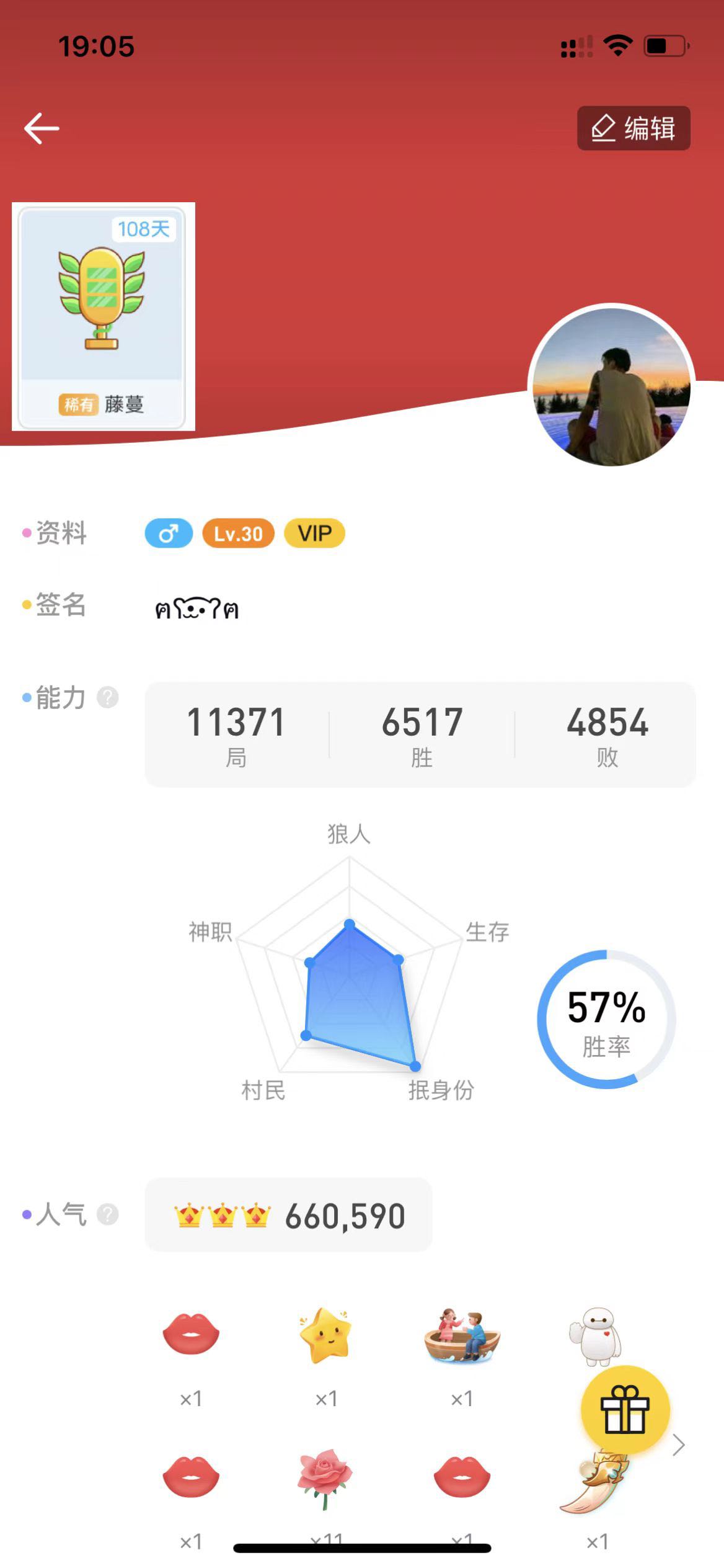The height and width of the screenshot is (1568, 724).
Task: Tap the VIP badge
Action: 314,533
